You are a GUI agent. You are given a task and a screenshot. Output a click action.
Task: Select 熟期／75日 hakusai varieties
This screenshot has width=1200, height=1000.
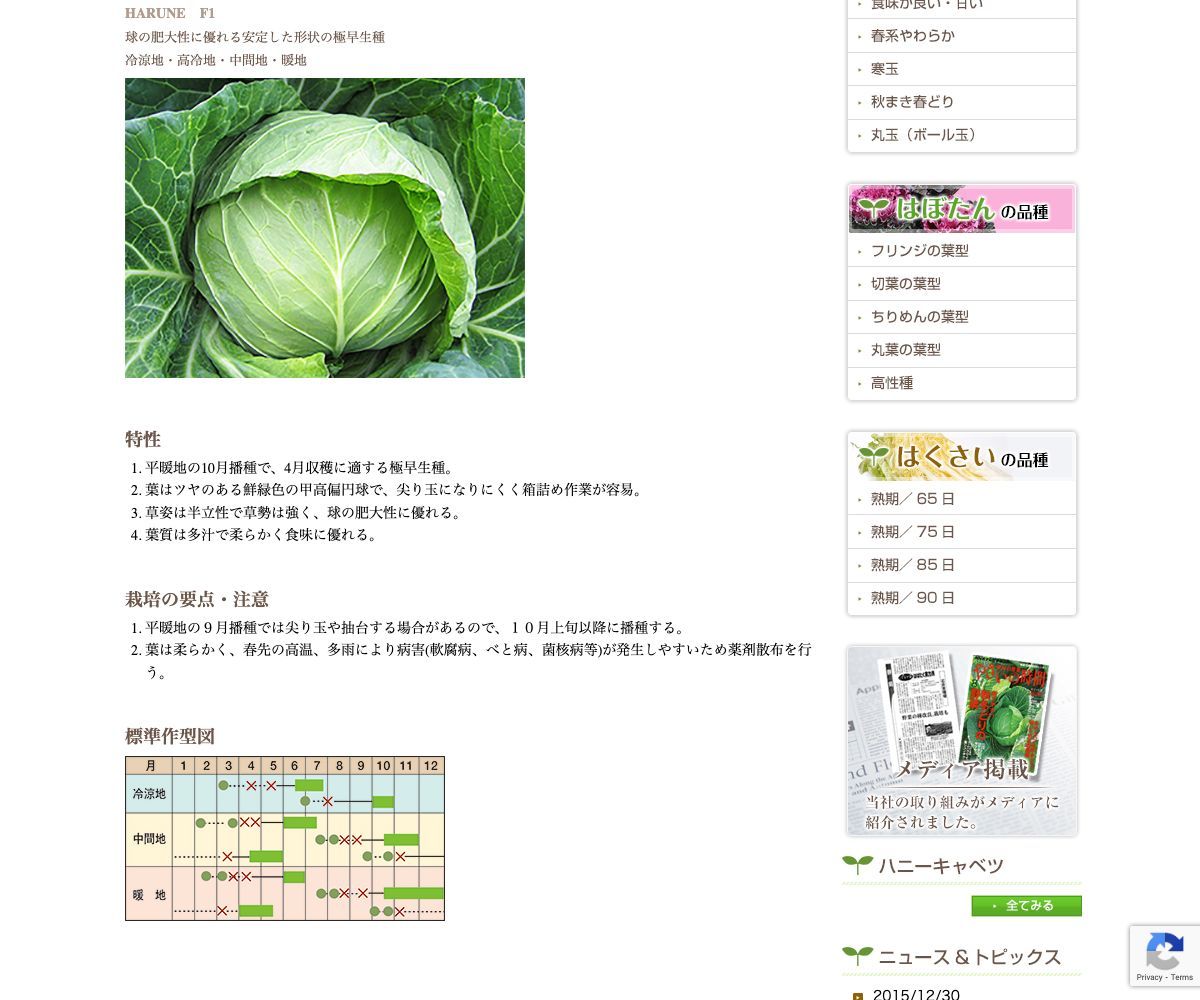(912, 532)
